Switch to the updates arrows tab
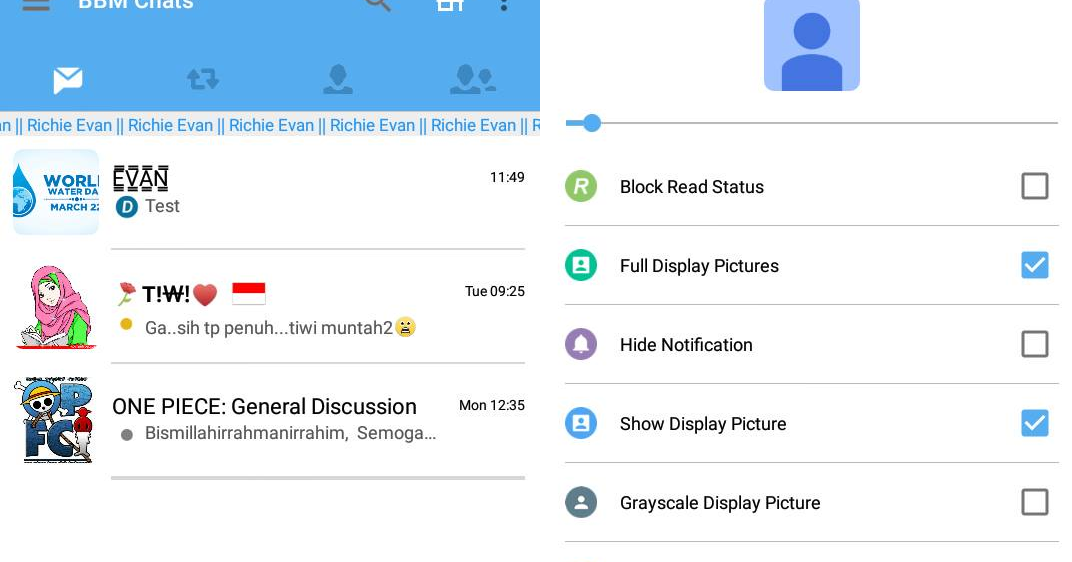 click(x=203, y=79)
